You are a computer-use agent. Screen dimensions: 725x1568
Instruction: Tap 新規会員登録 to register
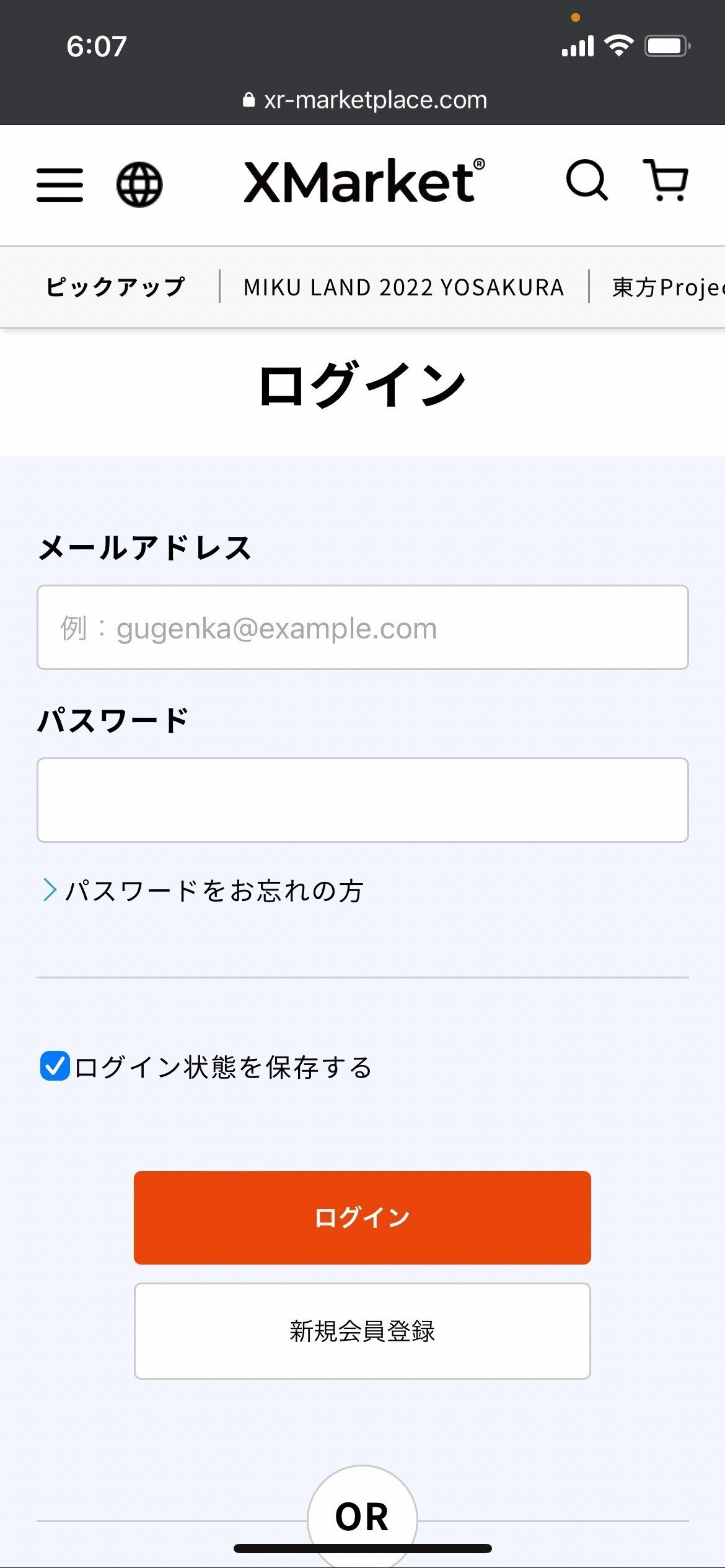(x=362, y=1331)
